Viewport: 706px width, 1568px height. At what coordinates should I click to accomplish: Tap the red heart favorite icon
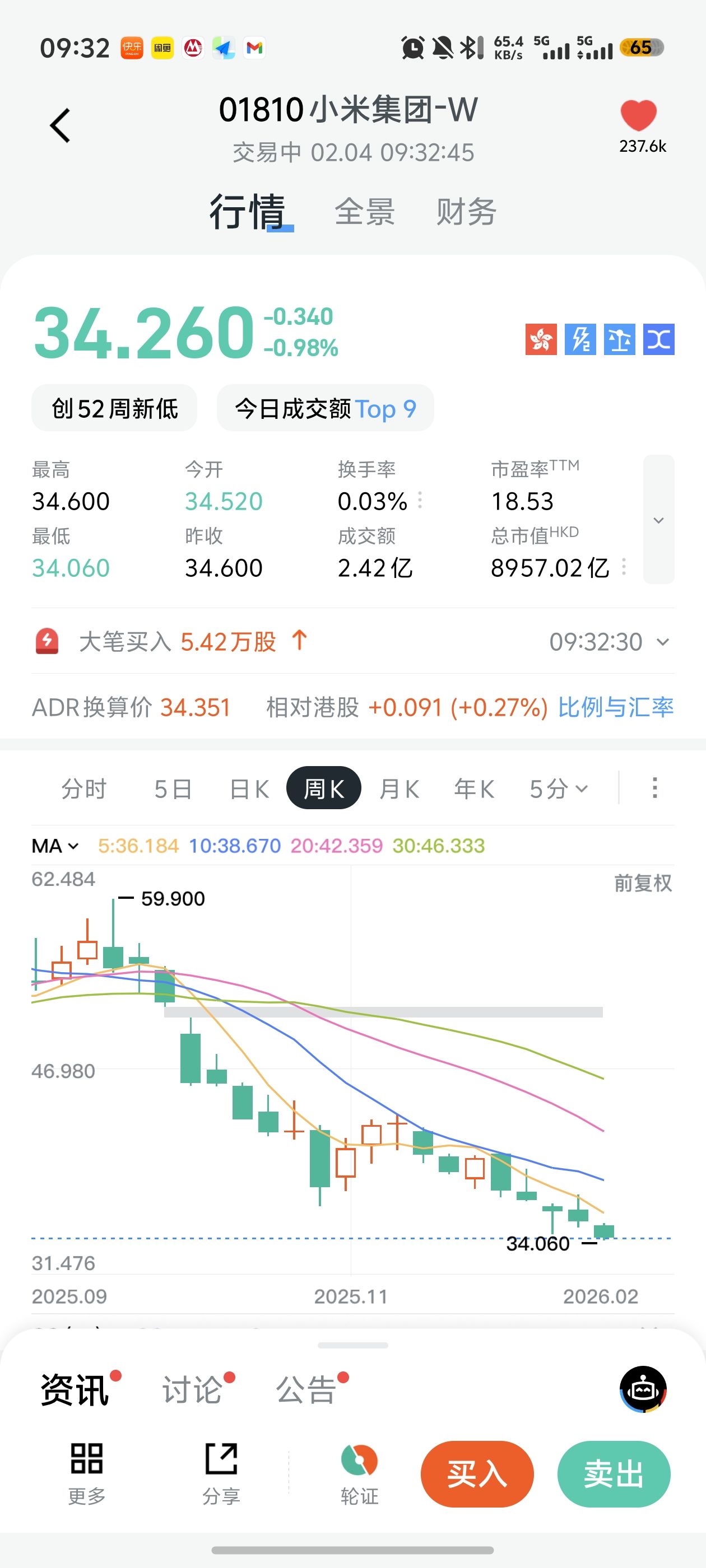pyautogui.click(x=638, y=115)
